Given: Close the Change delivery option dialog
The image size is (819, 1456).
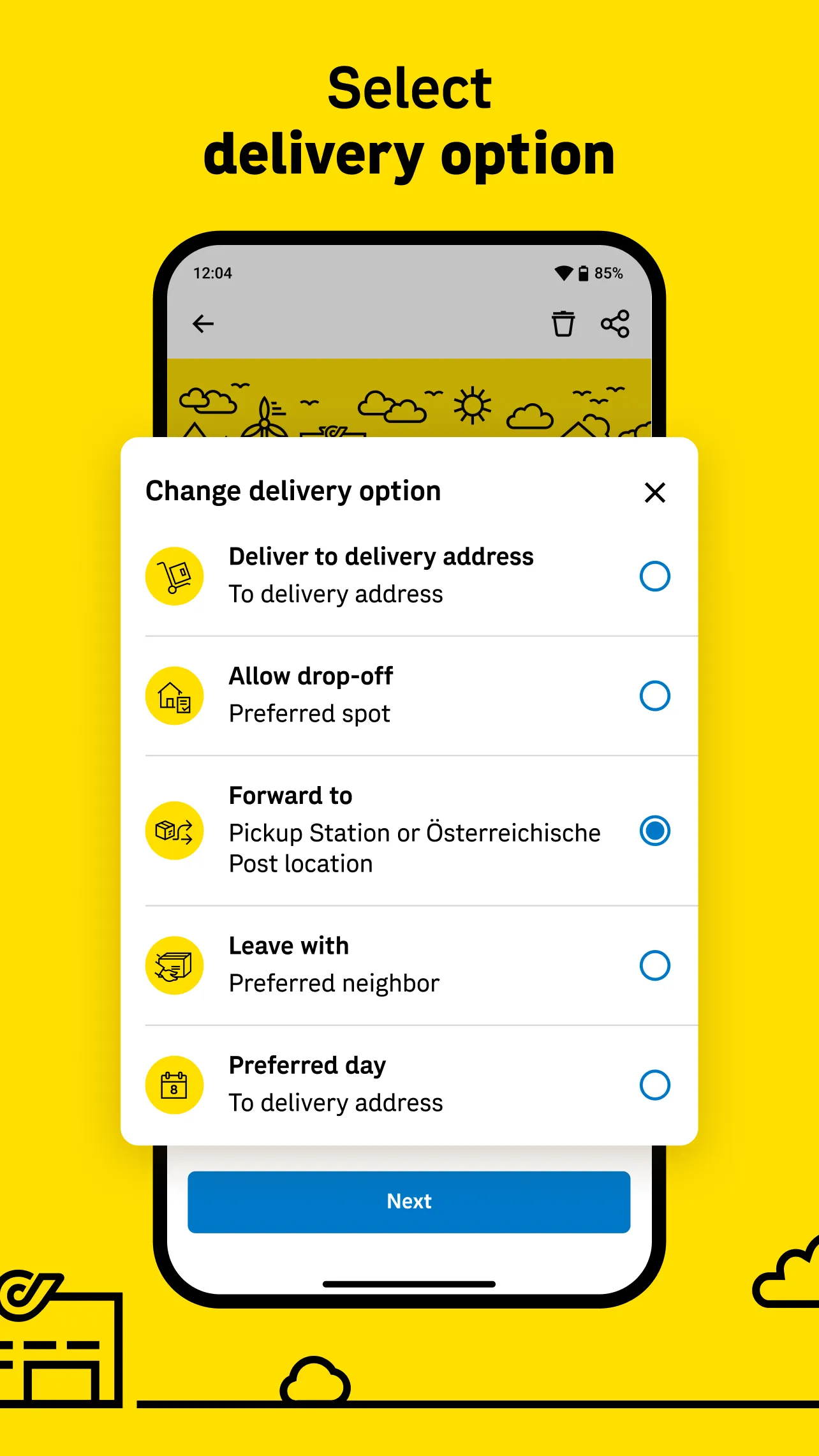Looking at the screenshot, I should click(654, 493).
